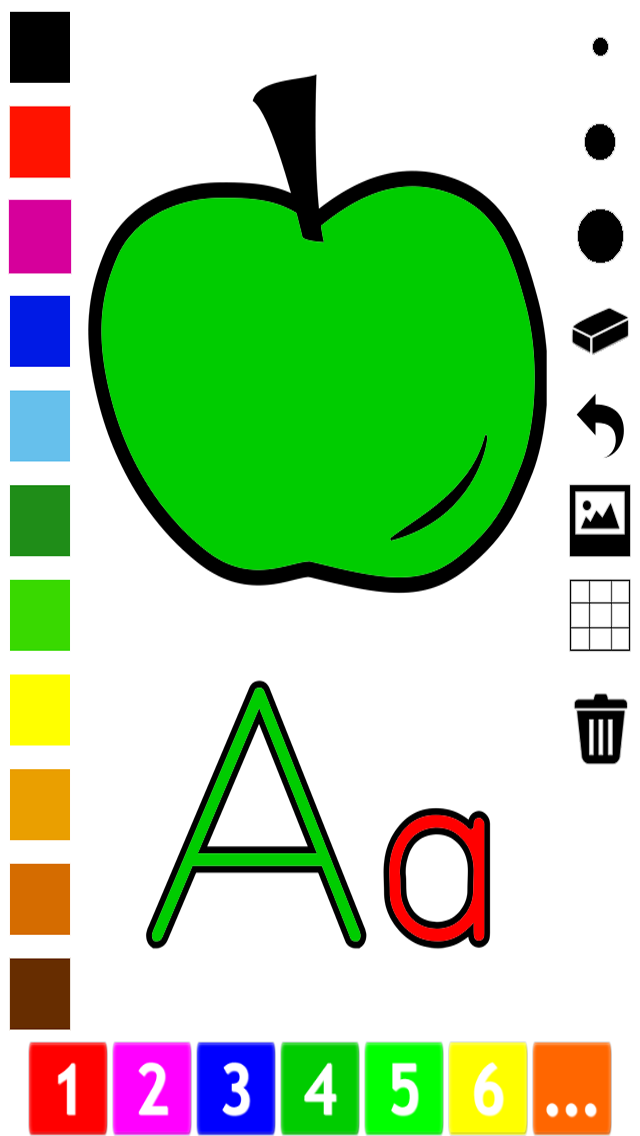This screenshot has height=1136, width=640.
Task: Select the black color swatch
Action: [x=40, y=47]
